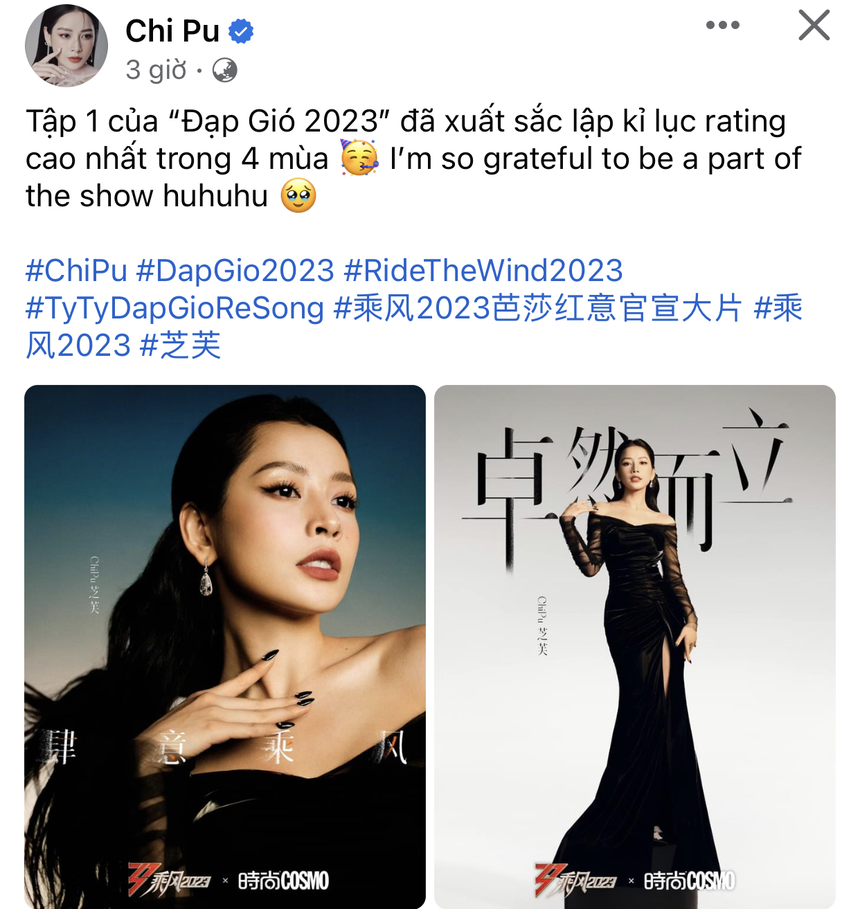Open the #RideTheWind2023 hashtag
The height and width of the screenshot is (909, 860).
tap(483, 270)
